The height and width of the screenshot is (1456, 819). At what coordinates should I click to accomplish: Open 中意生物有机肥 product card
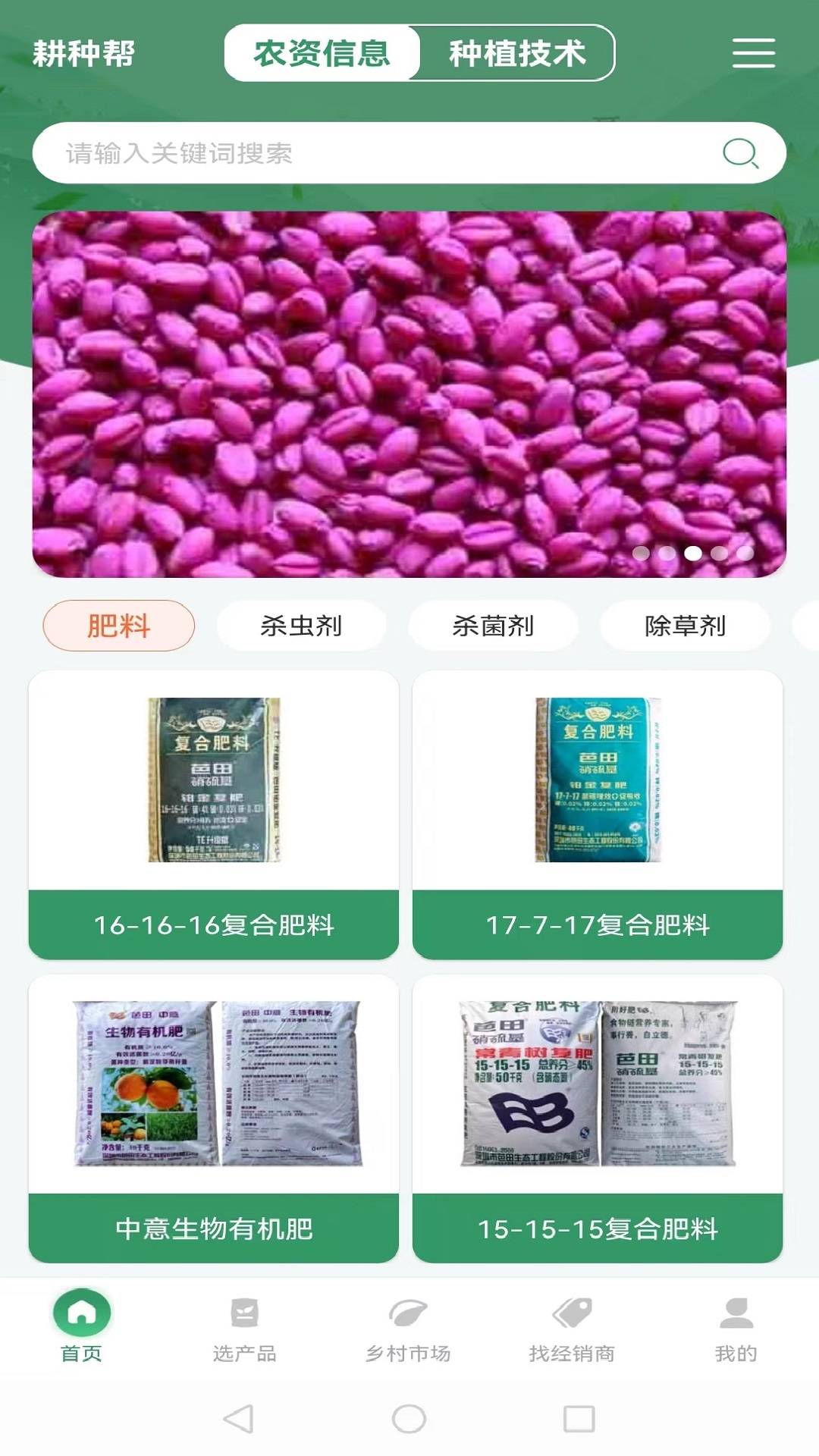[214, 1119]
